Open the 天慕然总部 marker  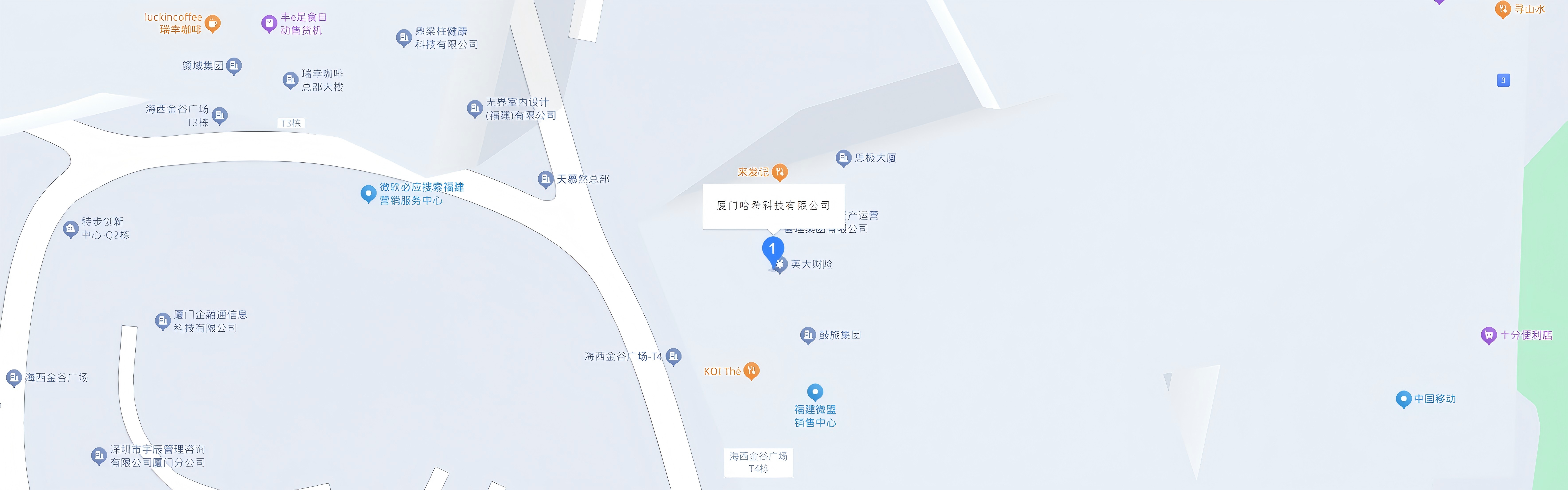pyautogui.click(x=545, y=179)
